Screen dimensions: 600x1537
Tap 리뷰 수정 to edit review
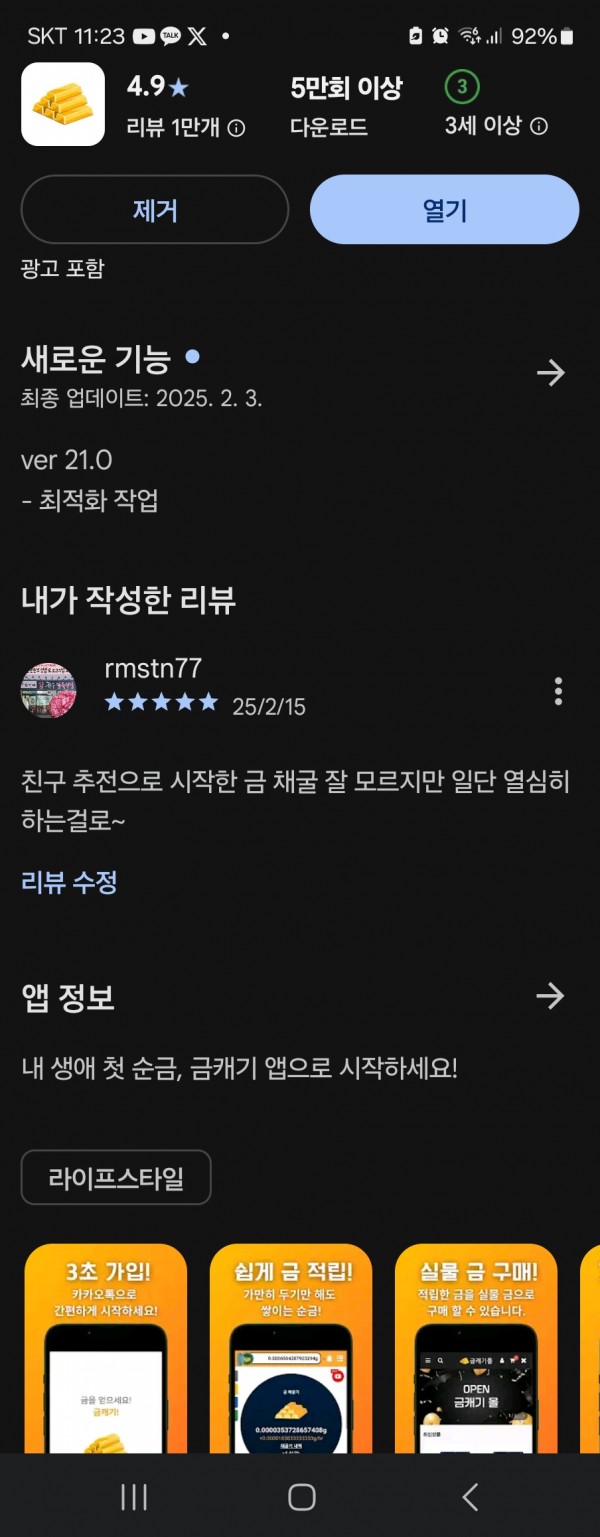pos(69,881)
